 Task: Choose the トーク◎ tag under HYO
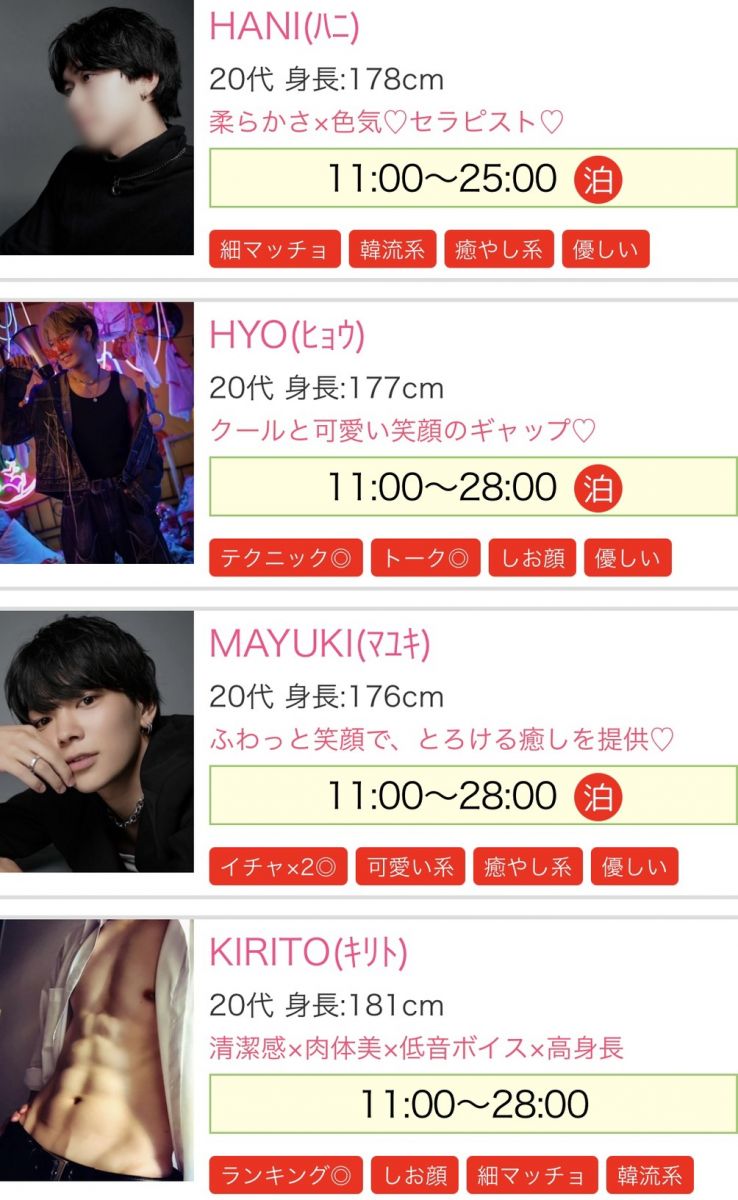(x=425, y=558)
